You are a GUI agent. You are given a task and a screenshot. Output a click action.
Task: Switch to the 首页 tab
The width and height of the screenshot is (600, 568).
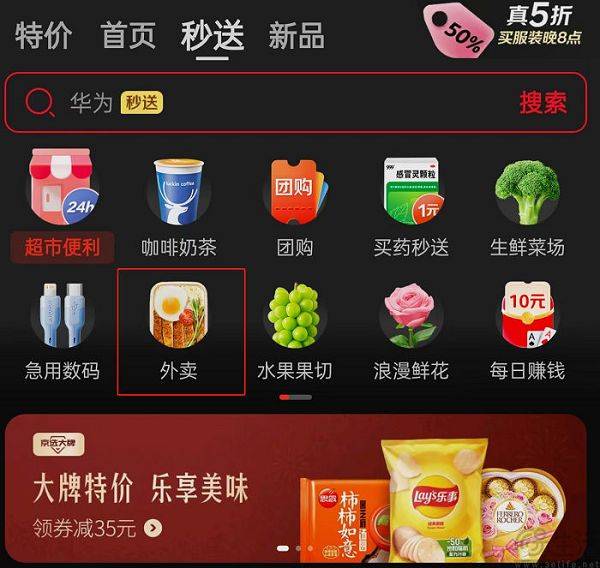pos(129,36)
